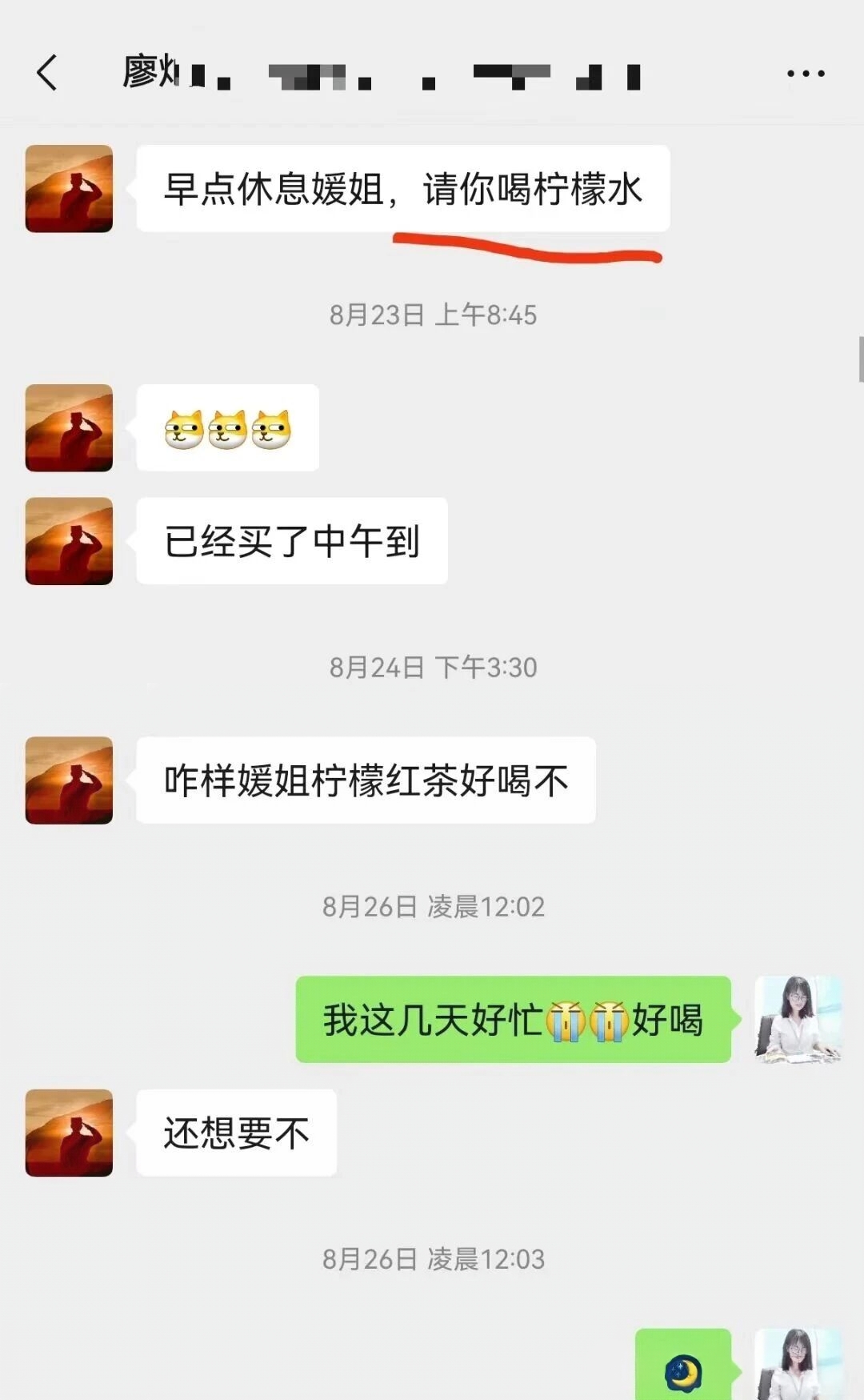Tap my avatar next to '我这几天好忙' message
The width and height of the screenshot is (864, 1400).
[798, 1019]
